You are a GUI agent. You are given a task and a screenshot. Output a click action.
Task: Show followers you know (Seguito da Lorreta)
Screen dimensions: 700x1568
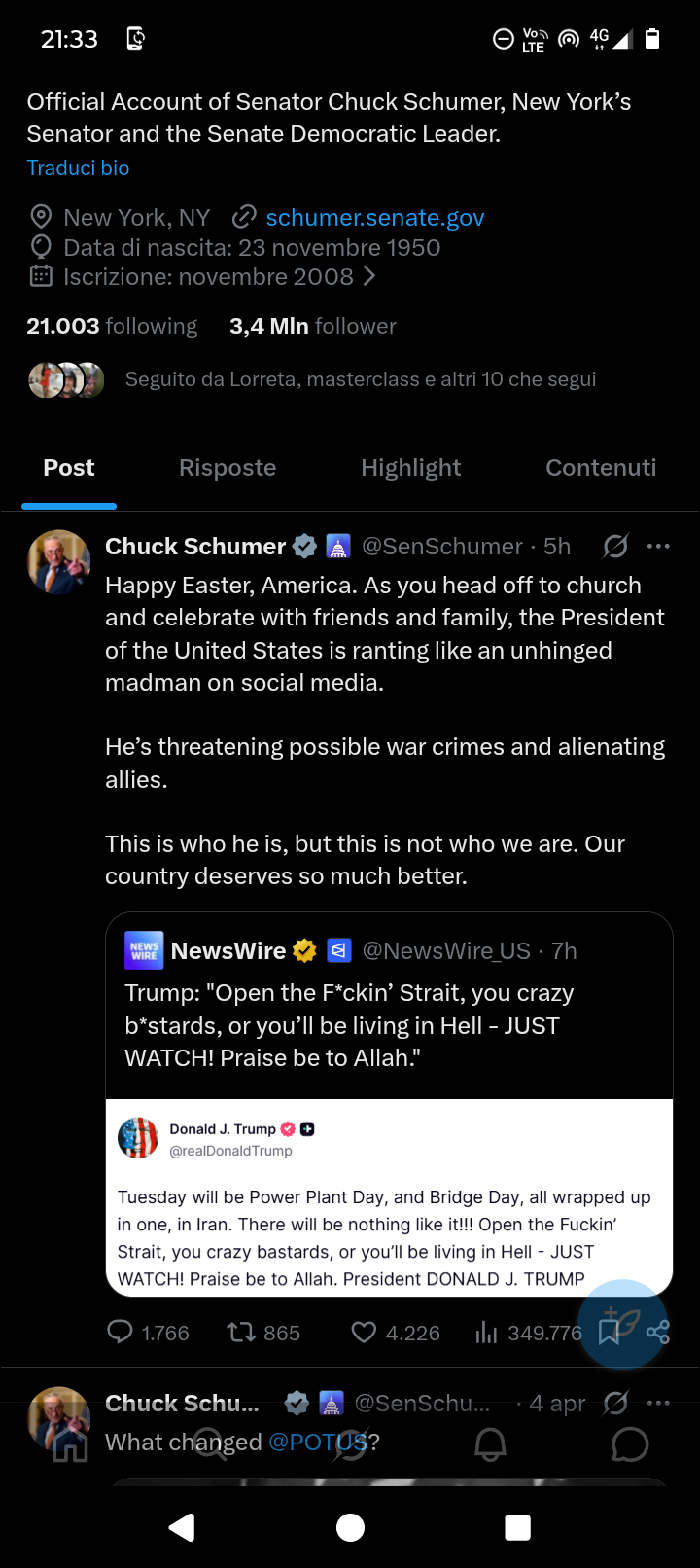click(360, 379)
